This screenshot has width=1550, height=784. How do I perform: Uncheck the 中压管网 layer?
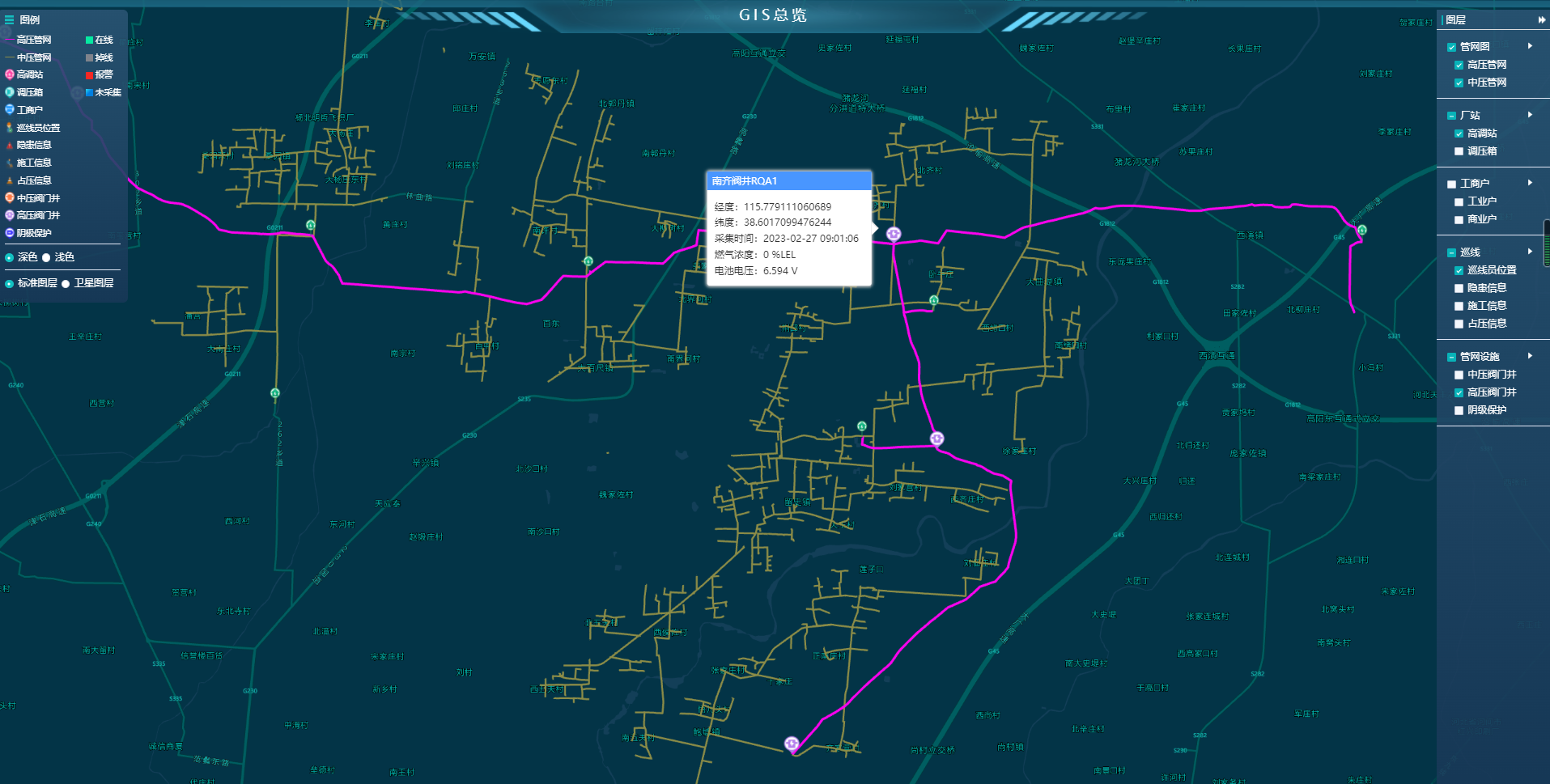coord(1459,83)
